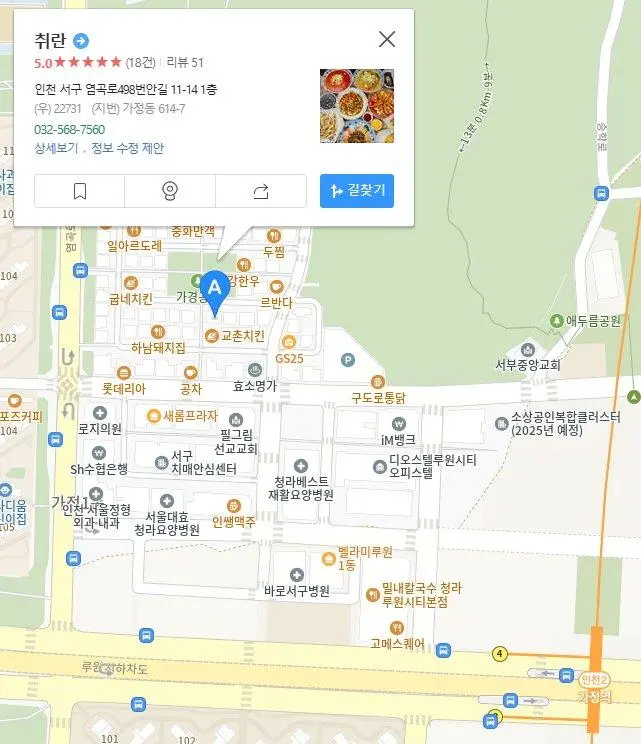Image resolution: width=641 pixels, height=744 pixels.
Task: Start directions with 길찾기
Action: (357, 191)
